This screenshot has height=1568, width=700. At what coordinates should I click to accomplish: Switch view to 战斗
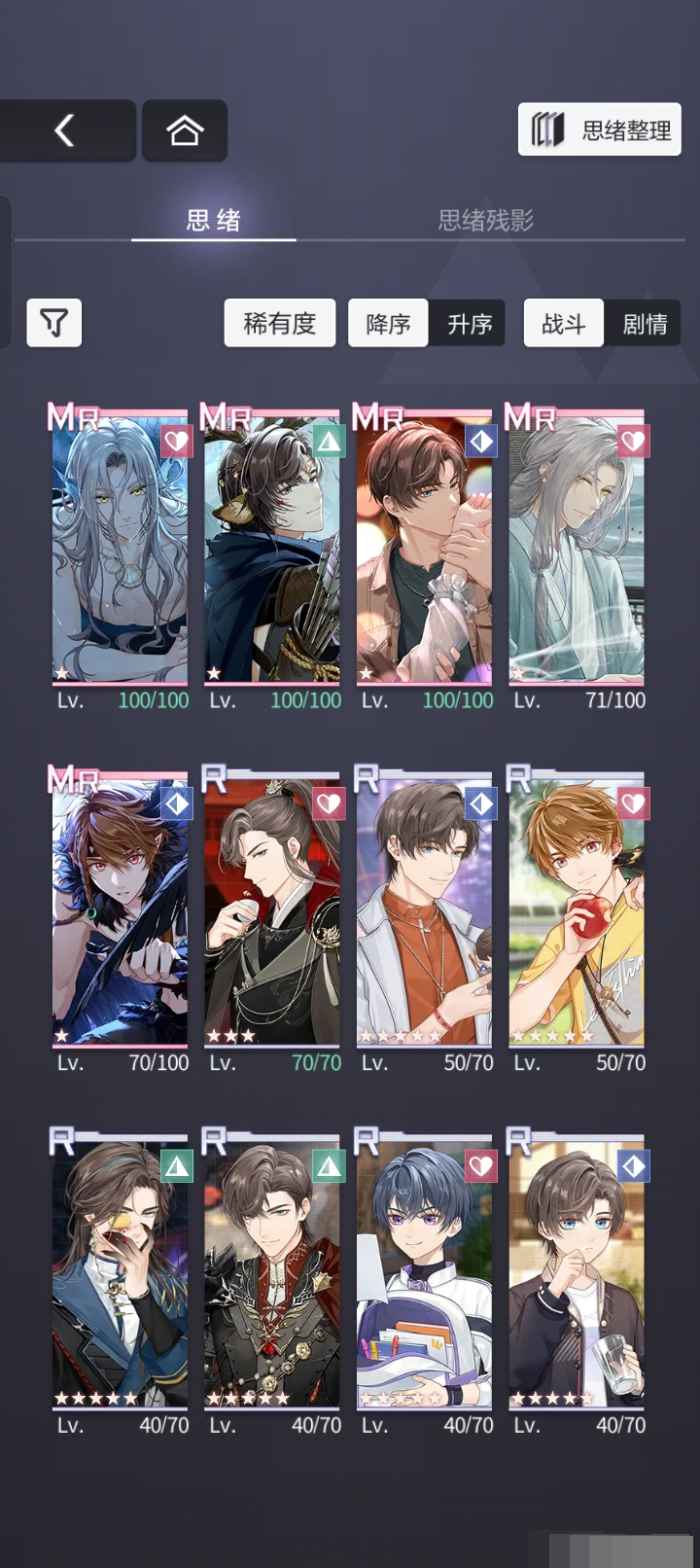click(x=564, y=323)
